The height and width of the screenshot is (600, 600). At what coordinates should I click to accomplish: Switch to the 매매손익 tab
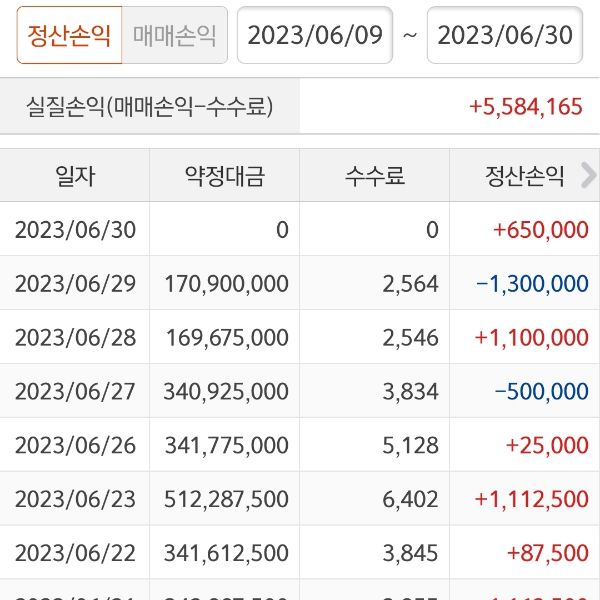click(x=174, y=36)
